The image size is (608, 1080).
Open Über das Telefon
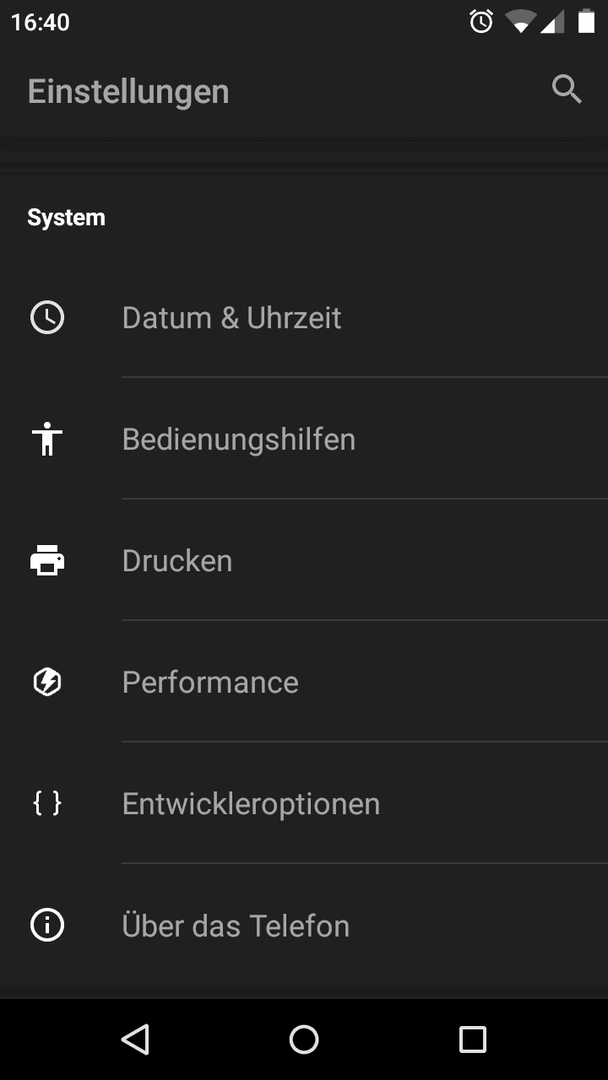304,924
